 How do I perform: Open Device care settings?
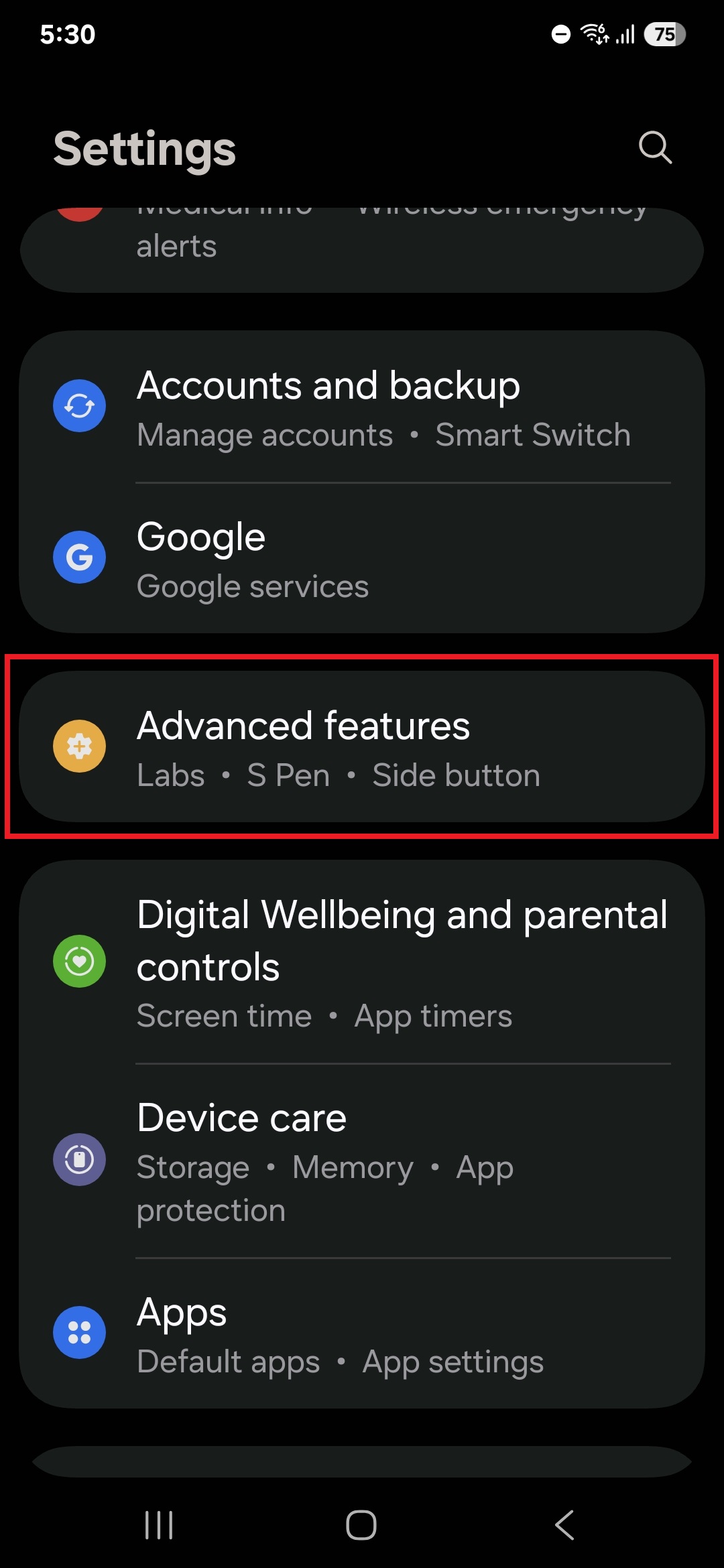[x=362, y=1161]
